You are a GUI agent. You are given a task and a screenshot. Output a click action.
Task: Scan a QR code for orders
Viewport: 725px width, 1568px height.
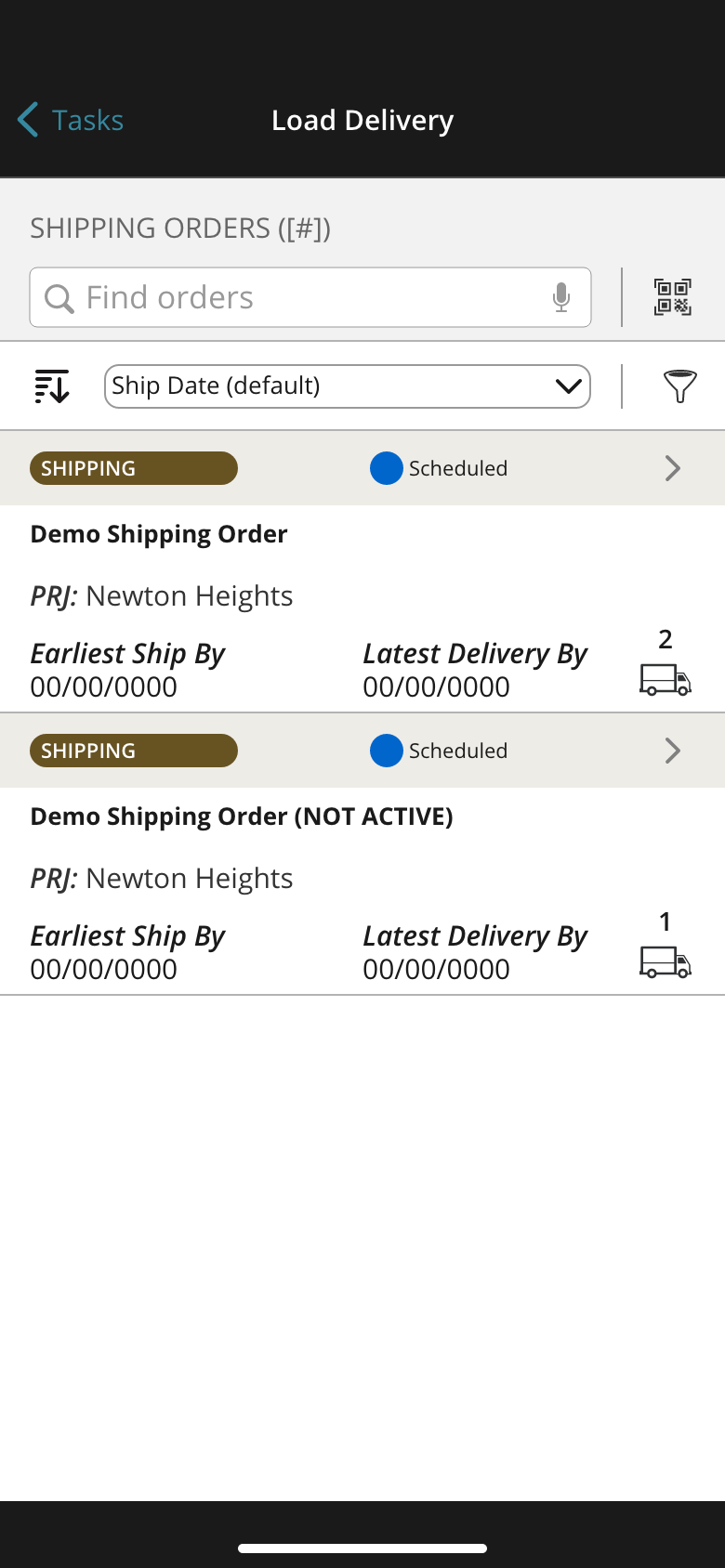672,297
